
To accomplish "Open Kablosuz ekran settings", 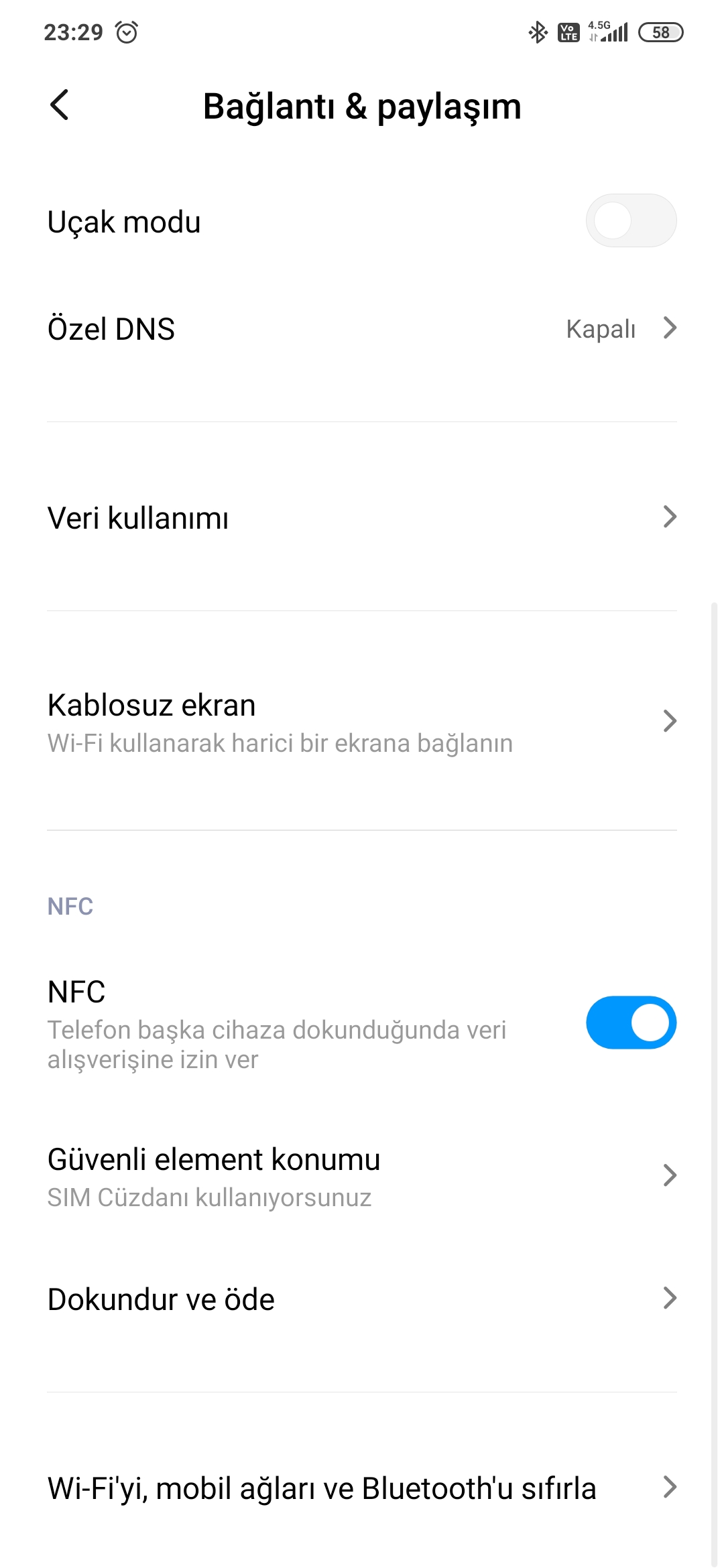I will click(362, 722).
